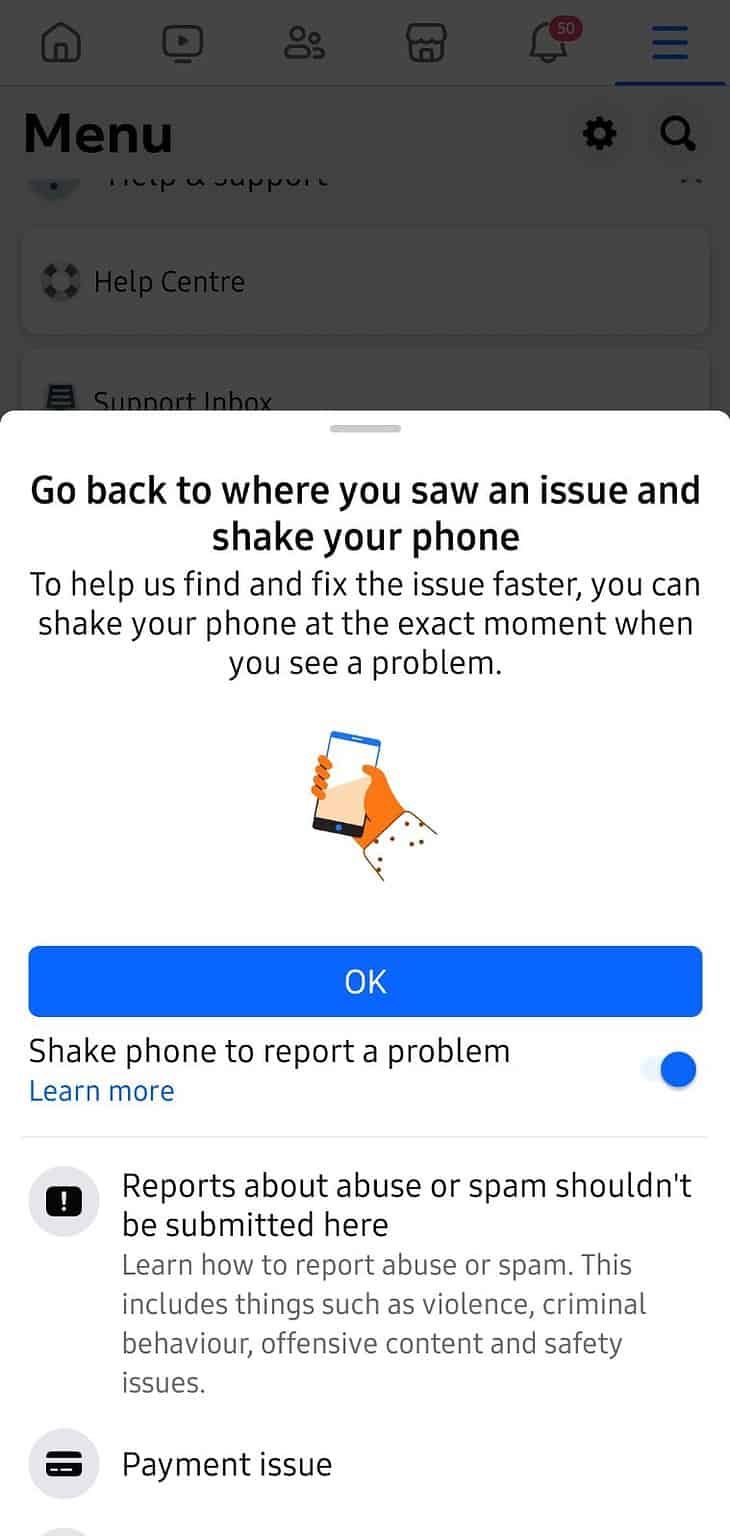Select Payment issue option
This screenshot has width=730, height=1536.
(227, 1464)
